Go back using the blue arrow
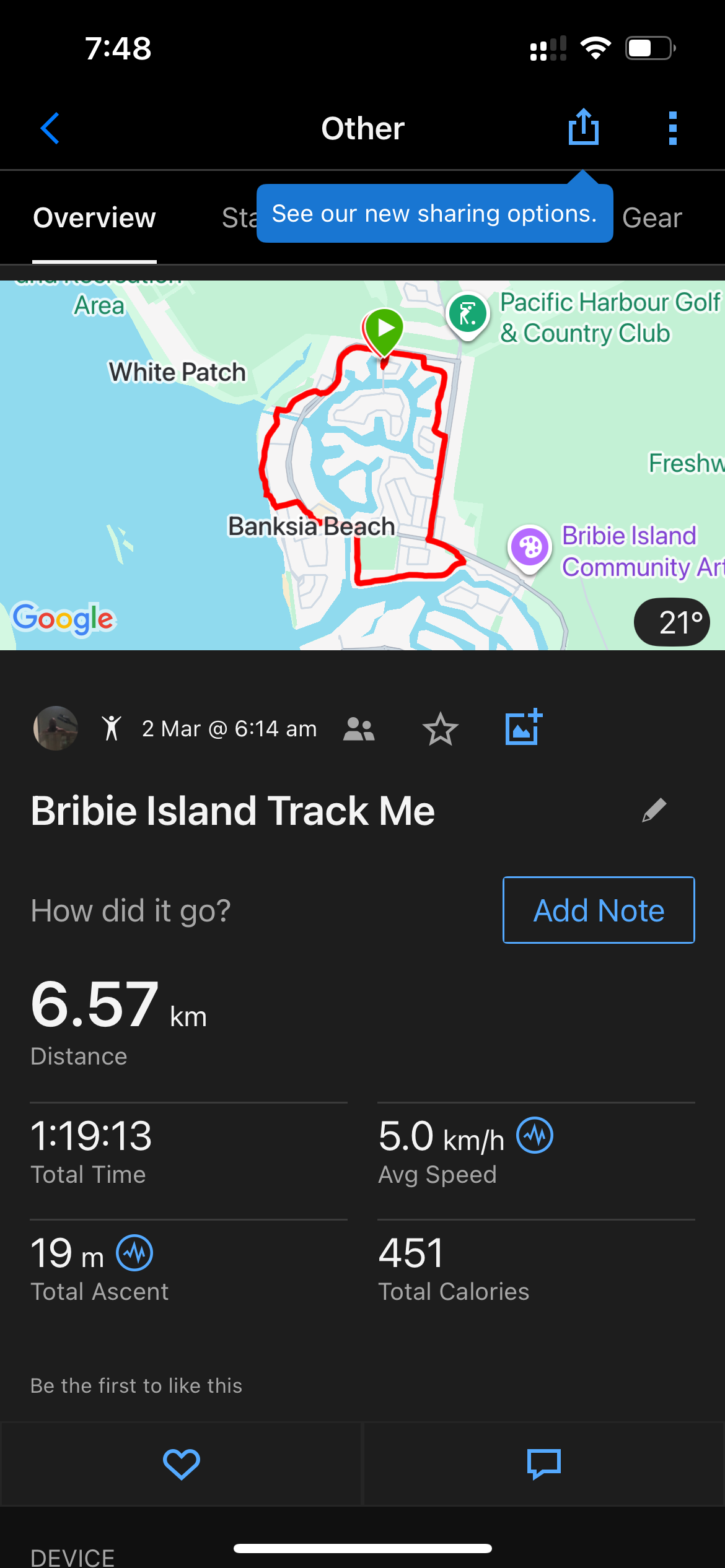 (x=50, y=128)
